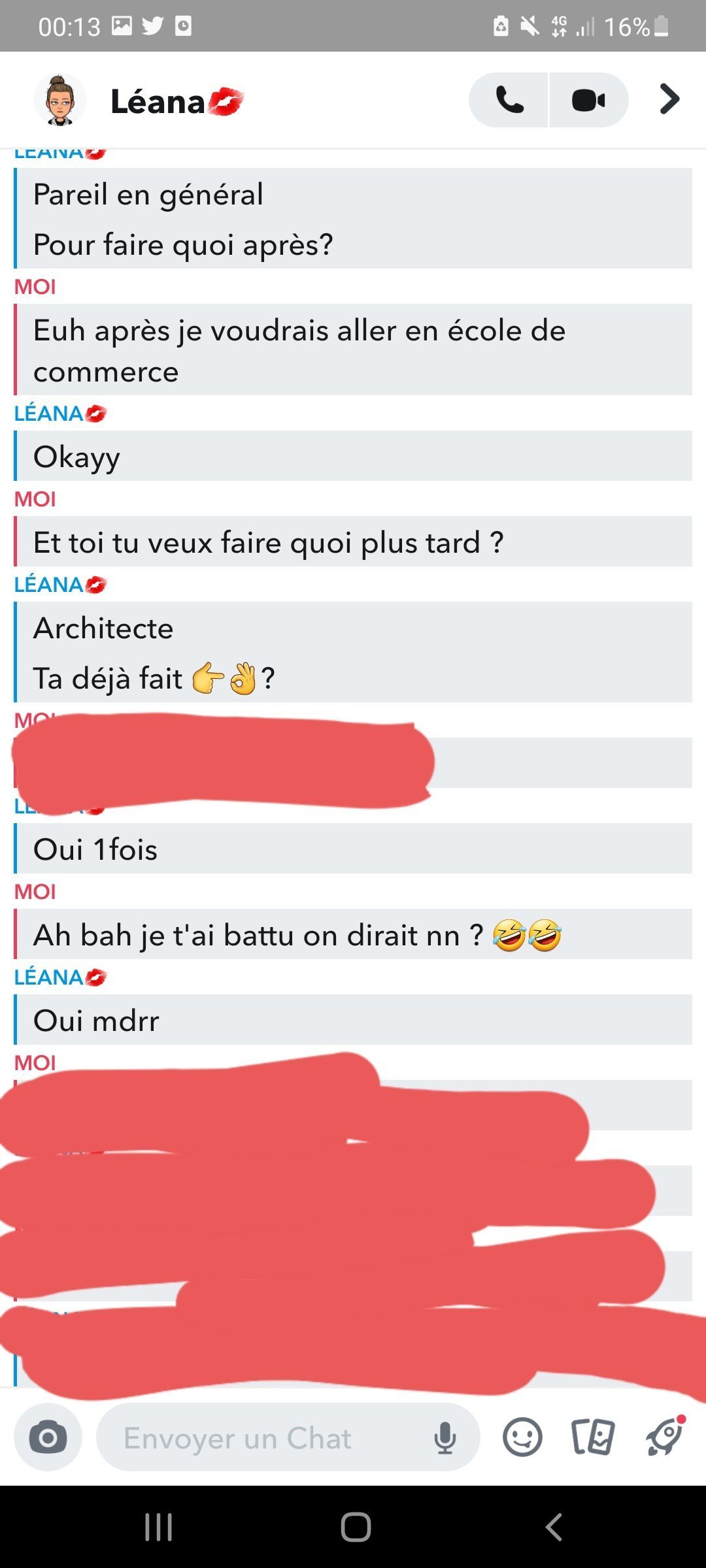This screenshot has width=706, height=1568.
Task: Tap the right chevron arrow in the header
Action: click(669, 99)
